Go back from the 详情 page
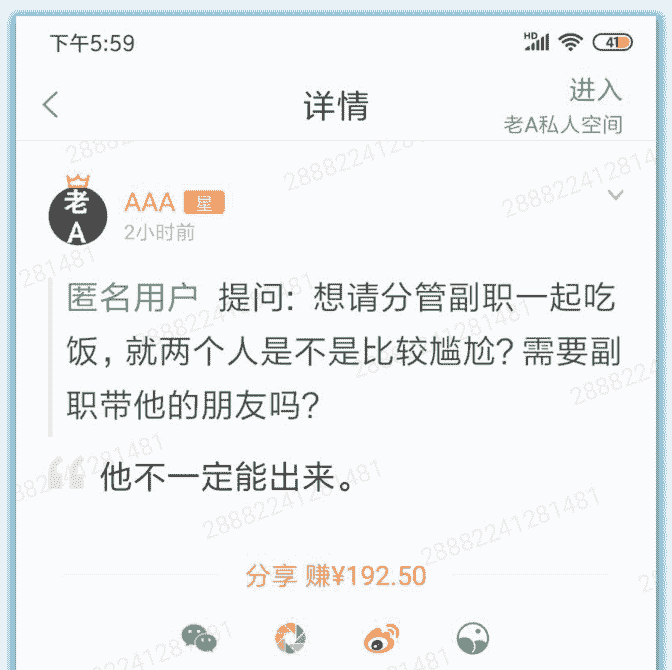The image size is (672, 670). (x=51, y=104)
